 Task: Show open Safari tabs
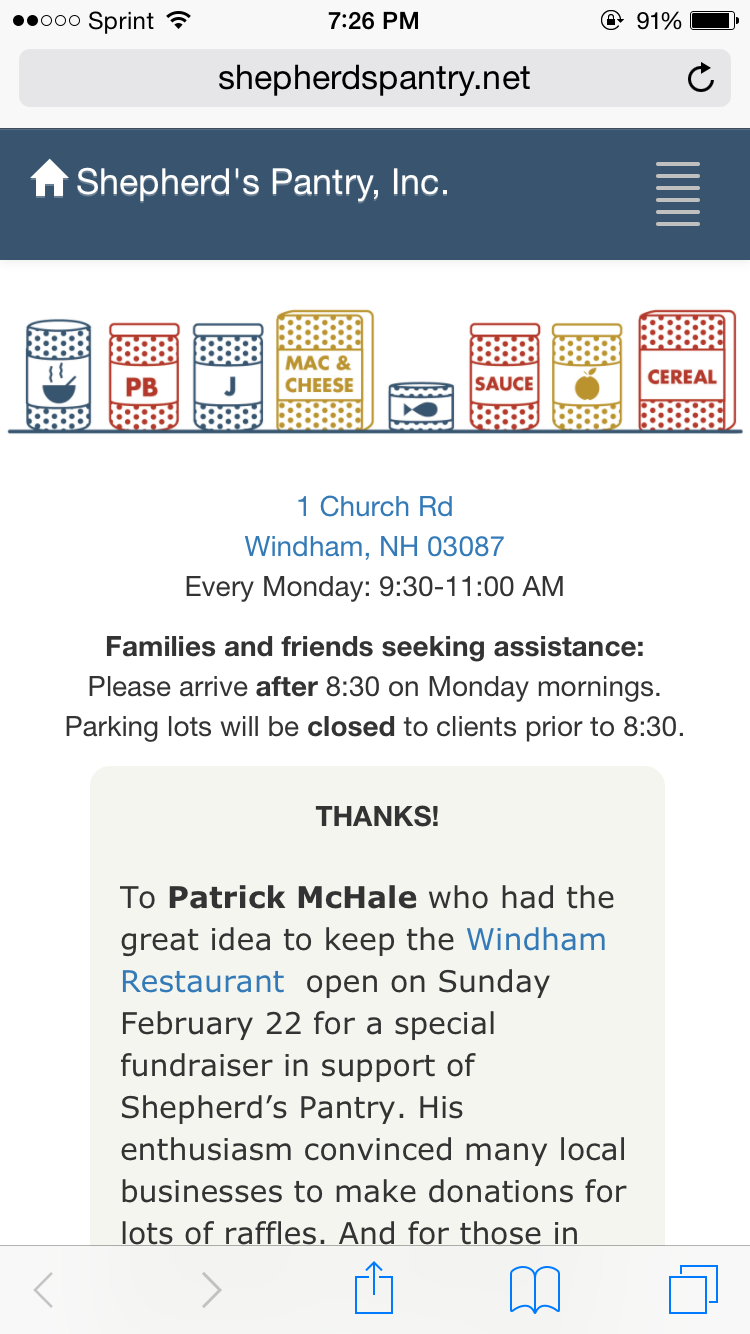click(x=693, y=1289)
